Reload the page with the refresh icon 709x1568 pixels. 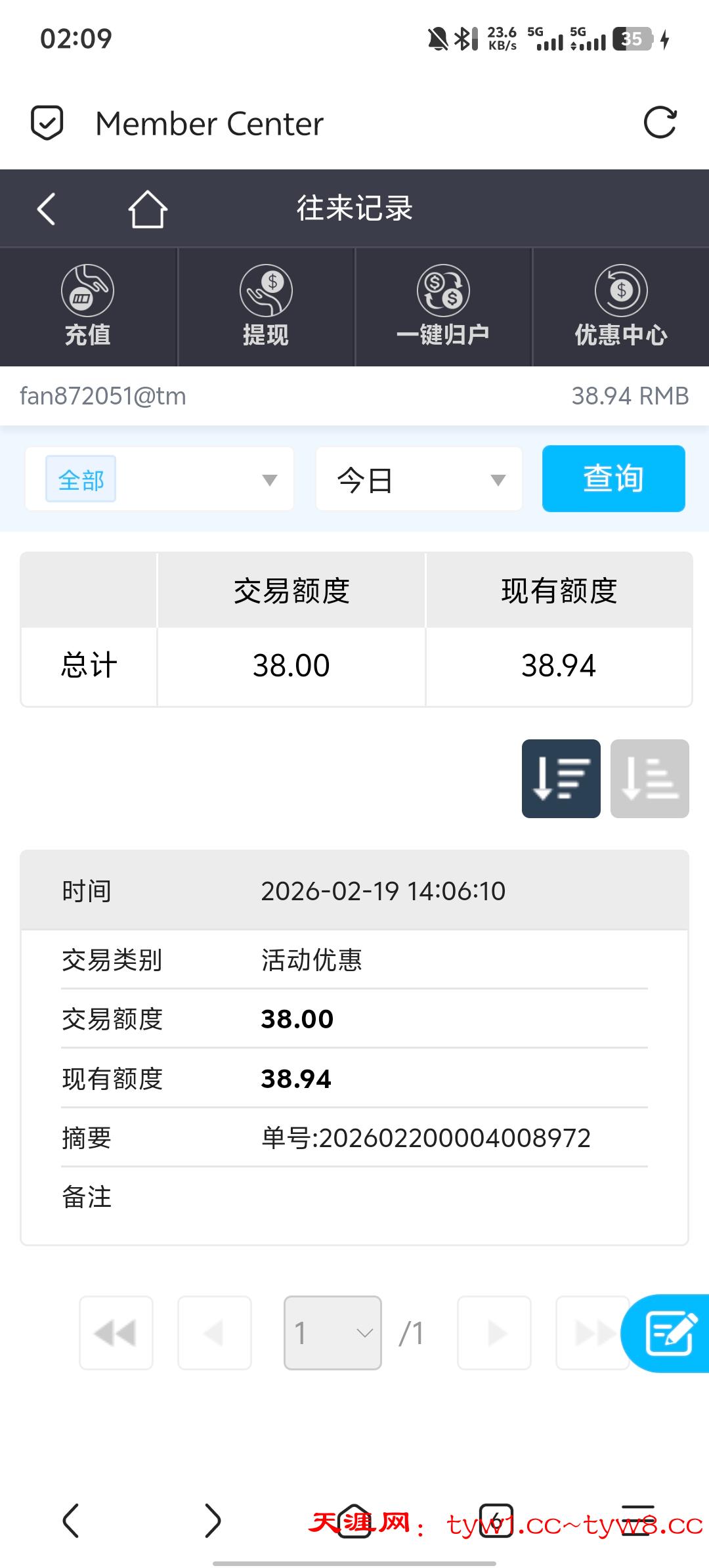tap(660, 123)
